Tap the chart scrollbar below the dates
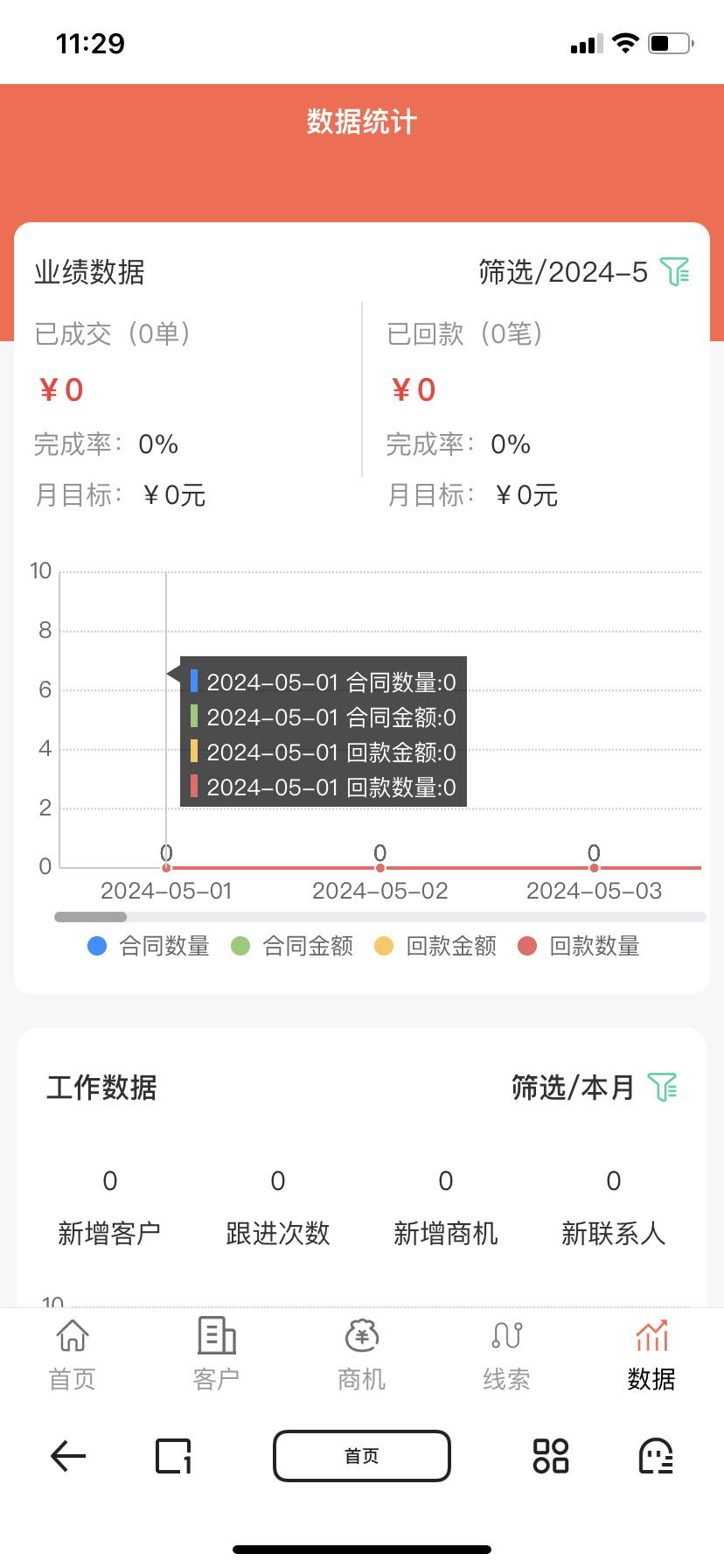 tap(380, 917)
